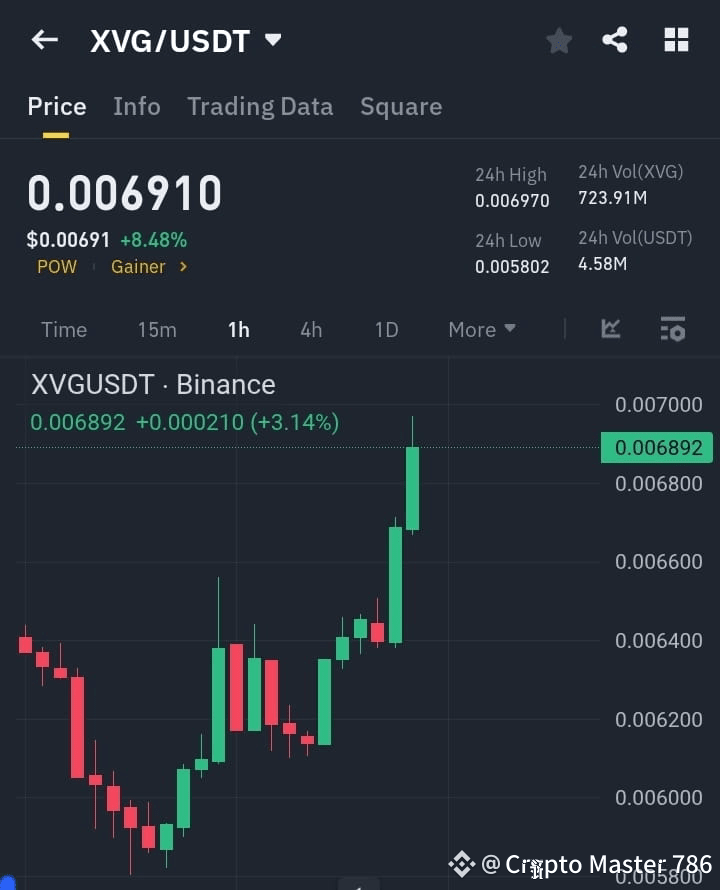Open the Gainer category link
720x890 pixels.
click(x=140, y=266)
